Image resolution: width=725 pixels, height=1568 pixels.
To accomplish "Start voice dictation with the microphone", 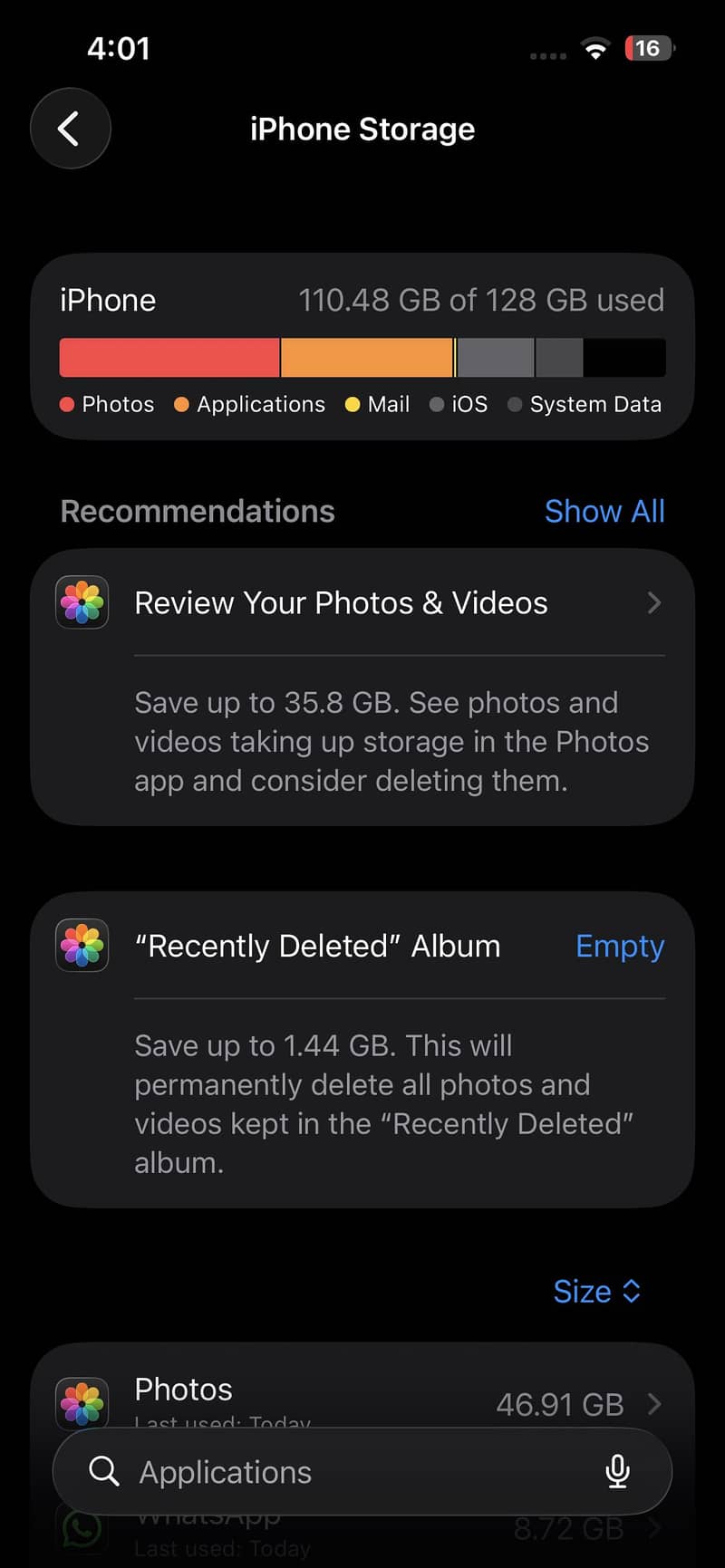I will tap(617, 1472).
